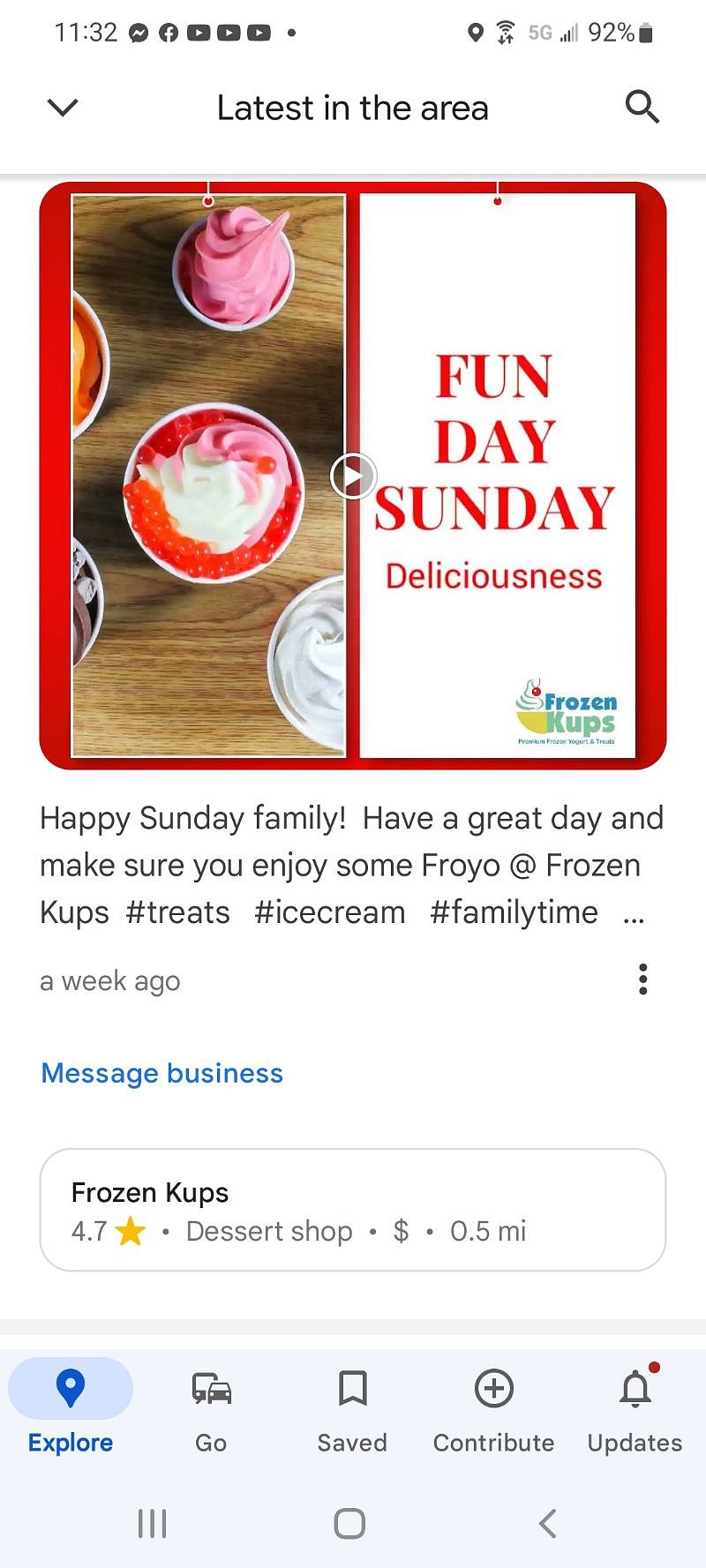Tap the system back button
The image size is (706, 1568).
tap(548, 1523)
